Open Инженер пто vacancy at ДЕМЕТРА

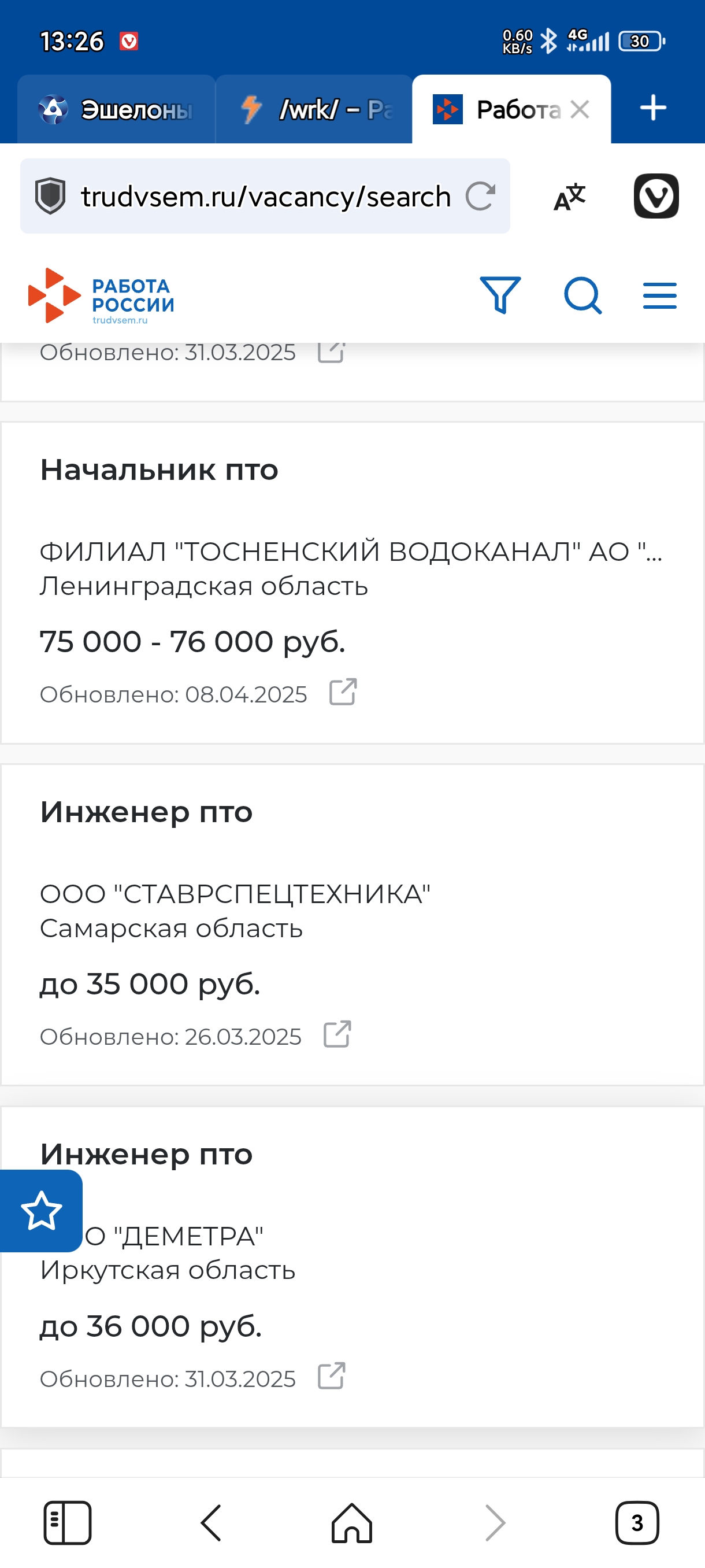coord(146,1154)
